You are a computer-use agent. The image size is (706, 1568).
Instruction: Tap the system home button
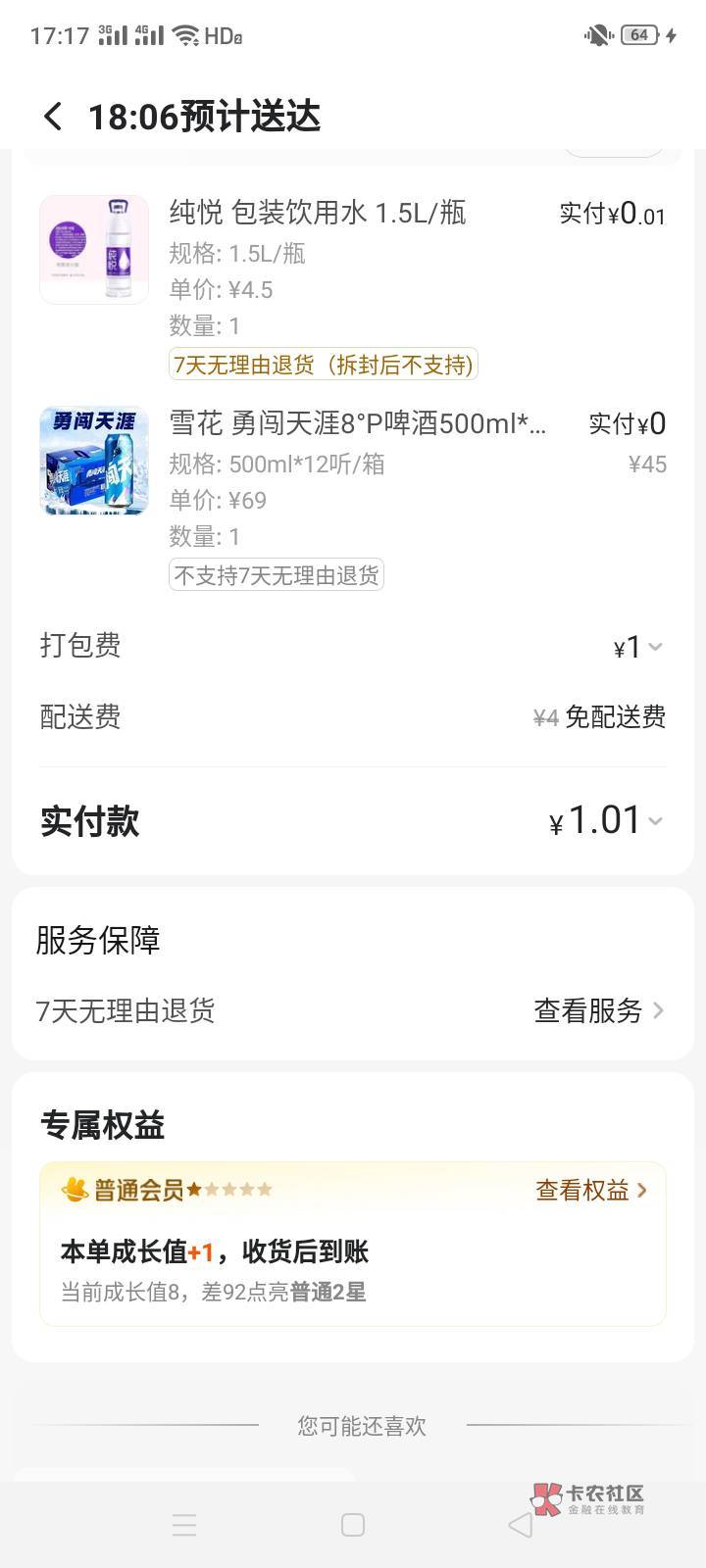click(353, 1525)
